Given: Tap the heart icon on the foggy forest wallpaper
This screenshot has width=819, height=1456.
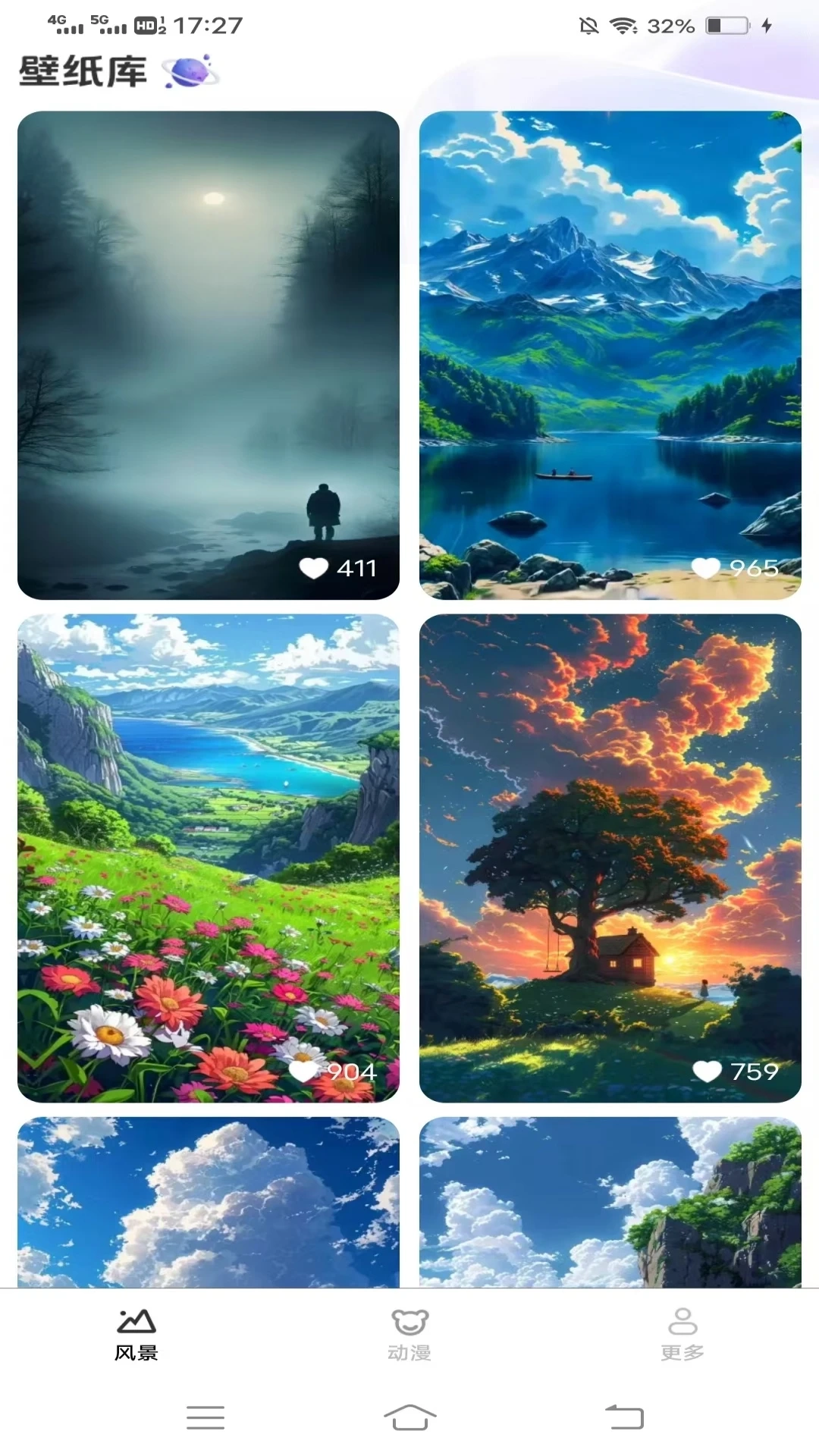Looking at the screenshot, I should [313, 568].
